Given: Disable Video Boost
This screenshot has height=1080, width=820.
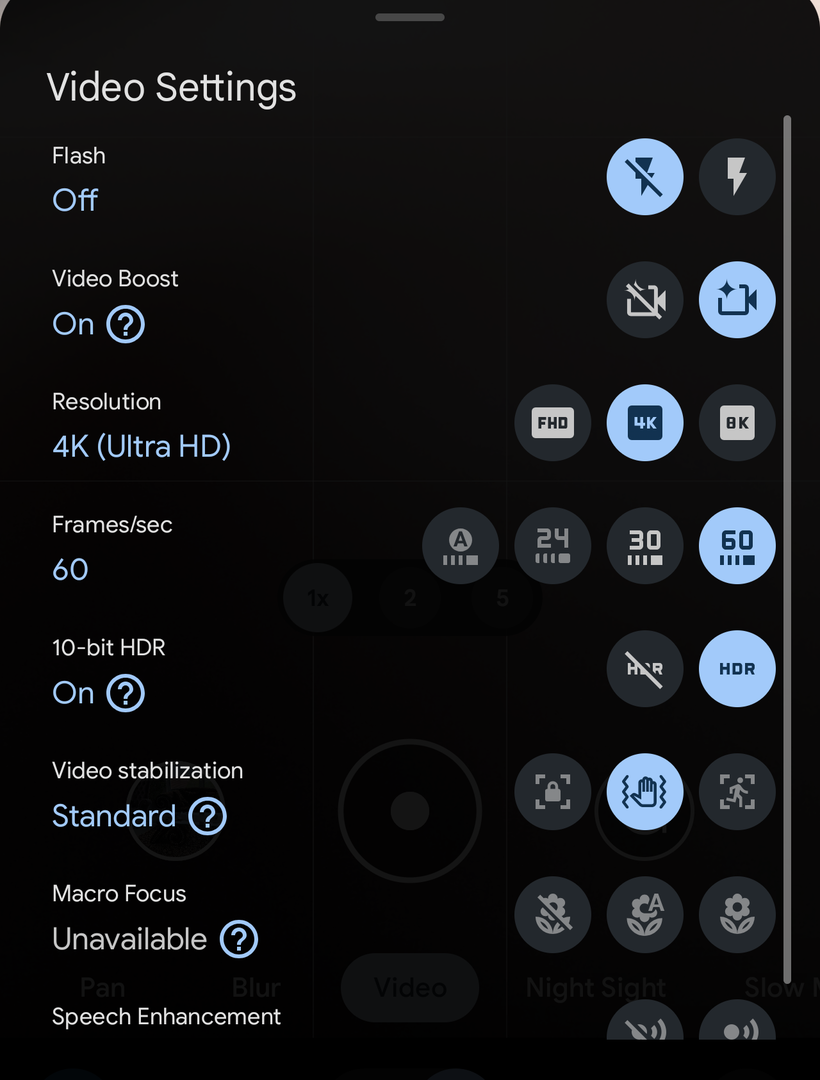Looking at the screenshot, I should click(645, 300).
